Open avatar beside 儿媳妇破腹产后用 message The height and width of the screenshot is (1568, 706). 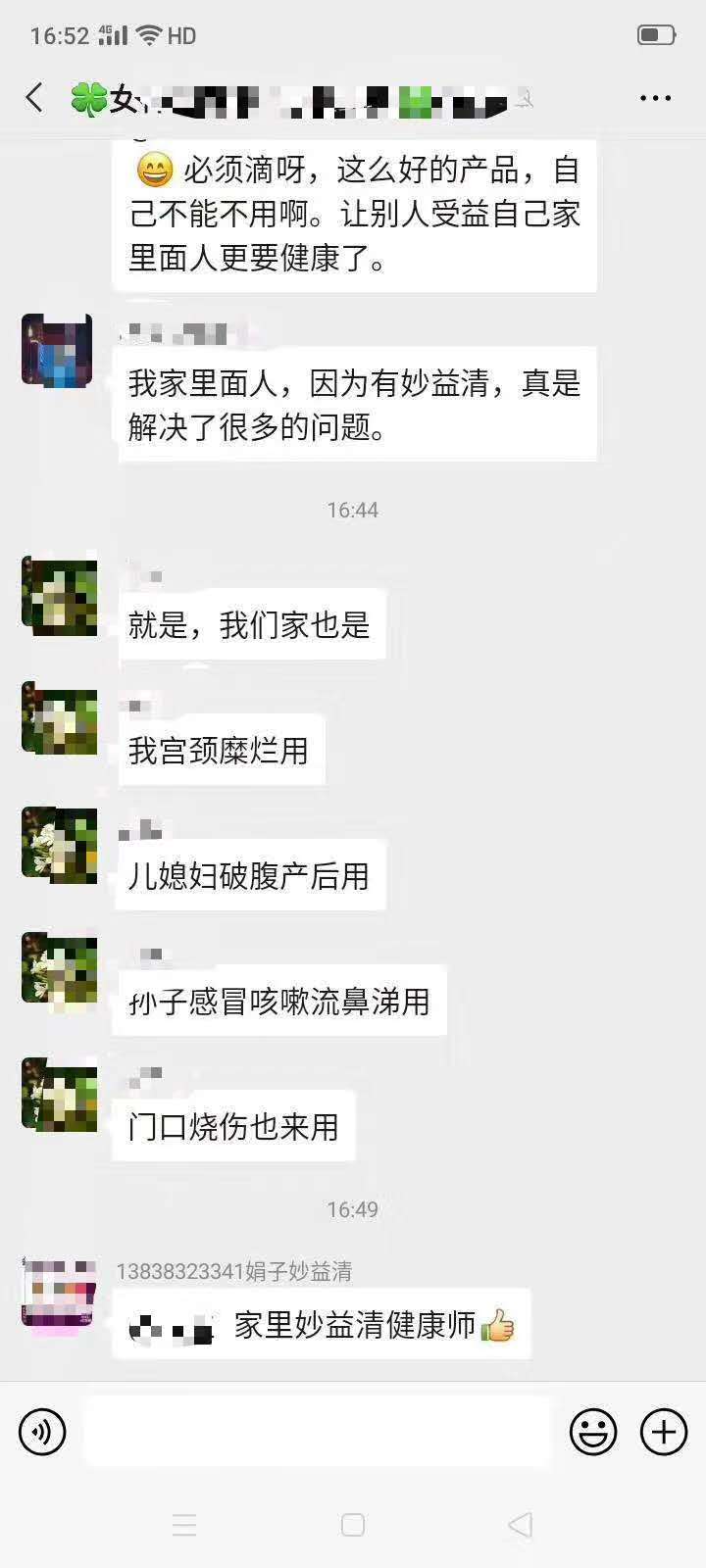[x=59, y=846]
